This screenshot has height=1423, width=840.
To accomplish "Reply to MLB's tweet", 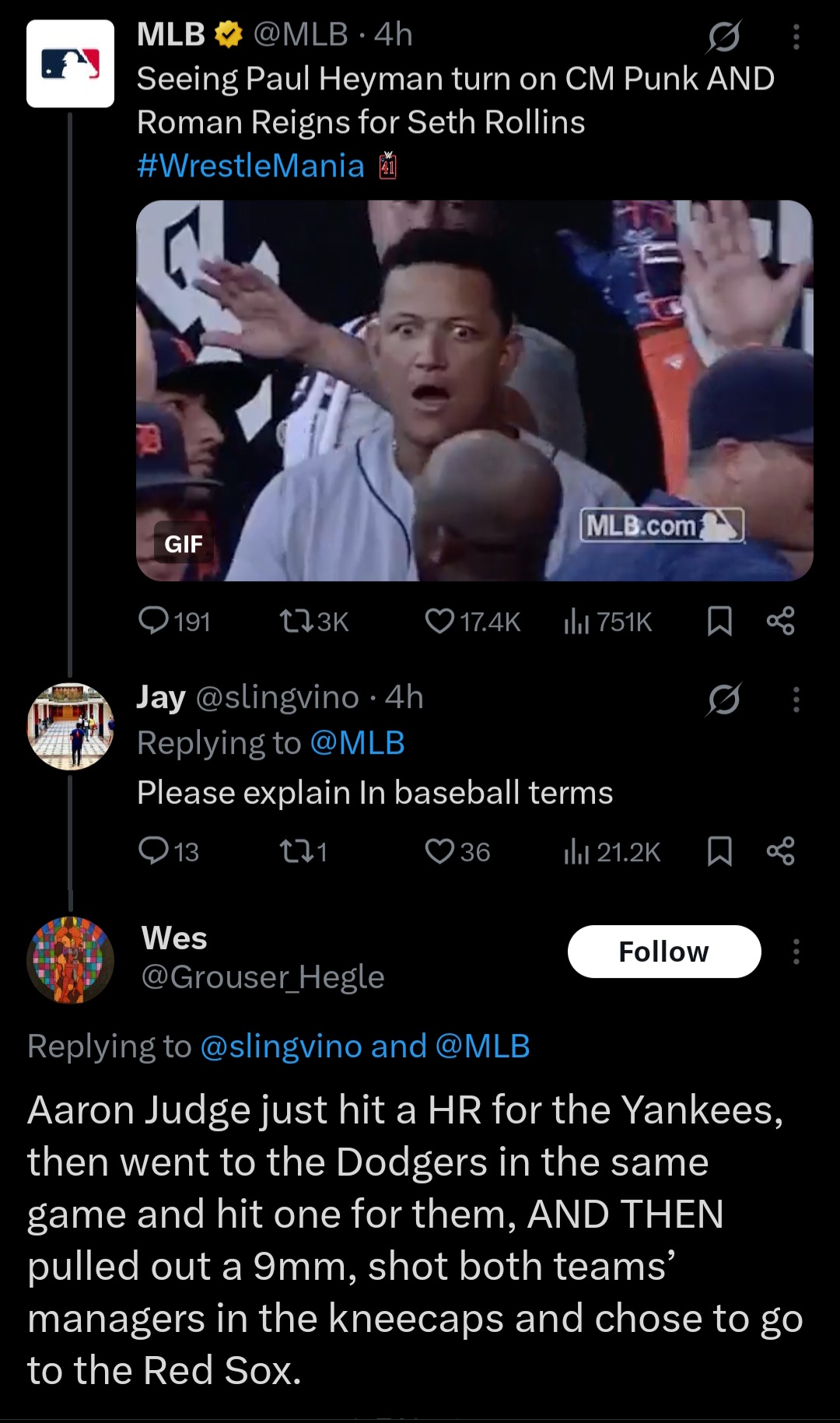I will point(153,621).
